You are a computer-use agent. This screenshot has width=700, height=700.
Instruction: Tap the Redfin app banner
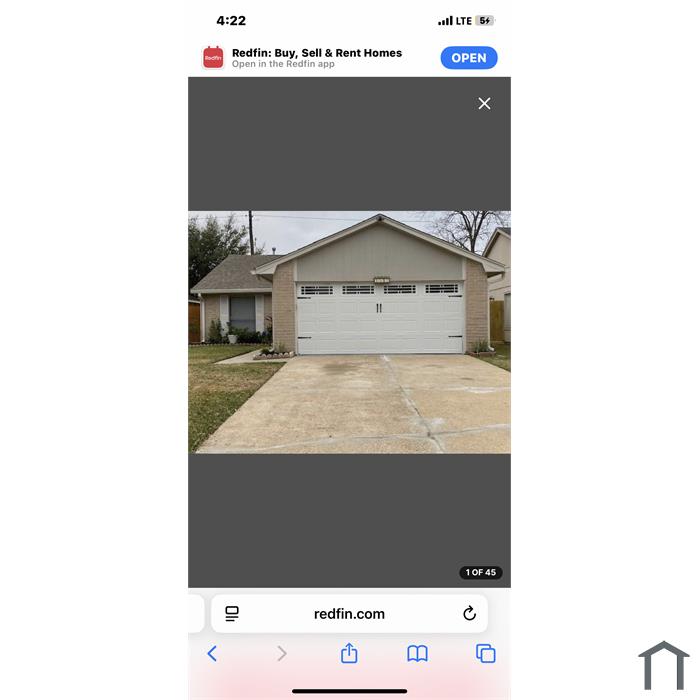[316, 58]
